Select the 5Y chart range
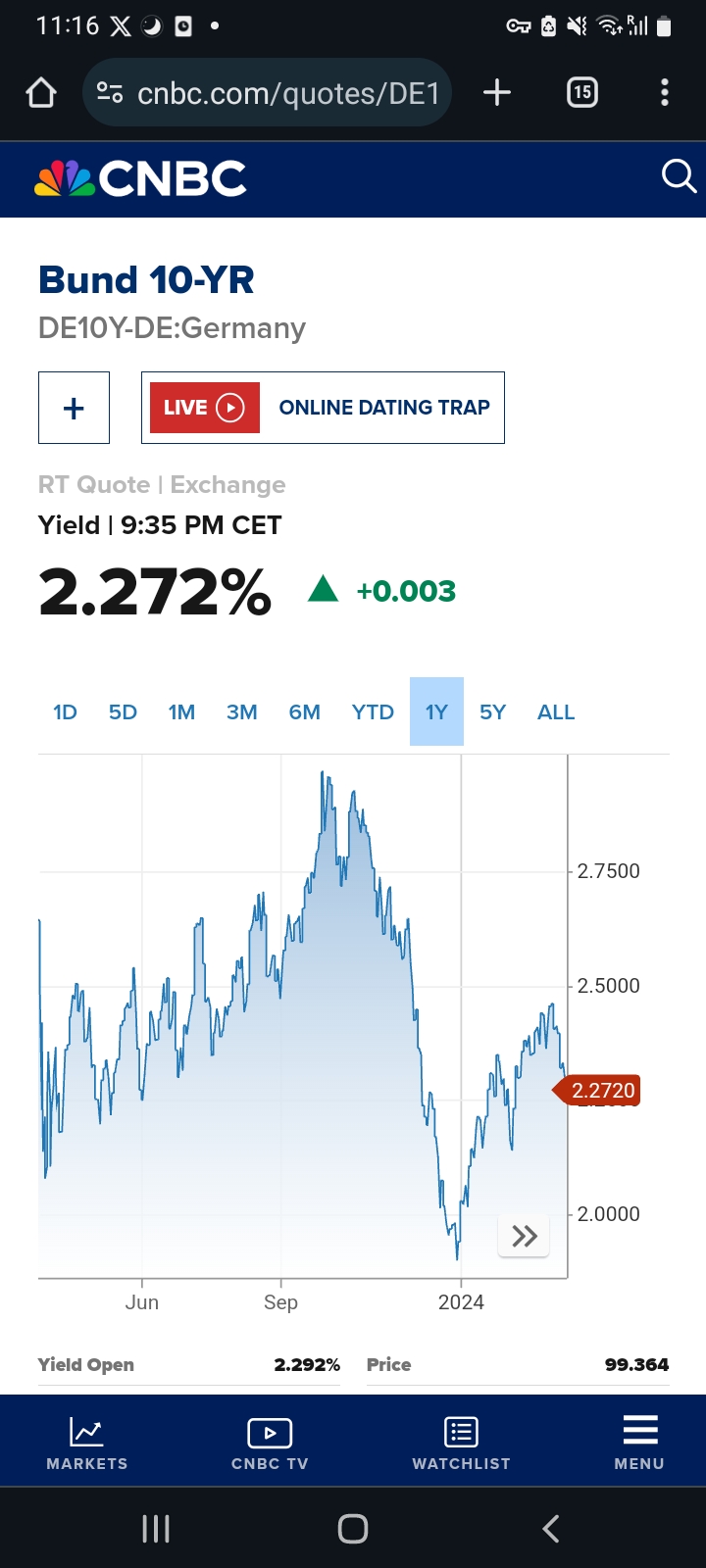This screenshot has width=706, height=1568. point(492,712)
